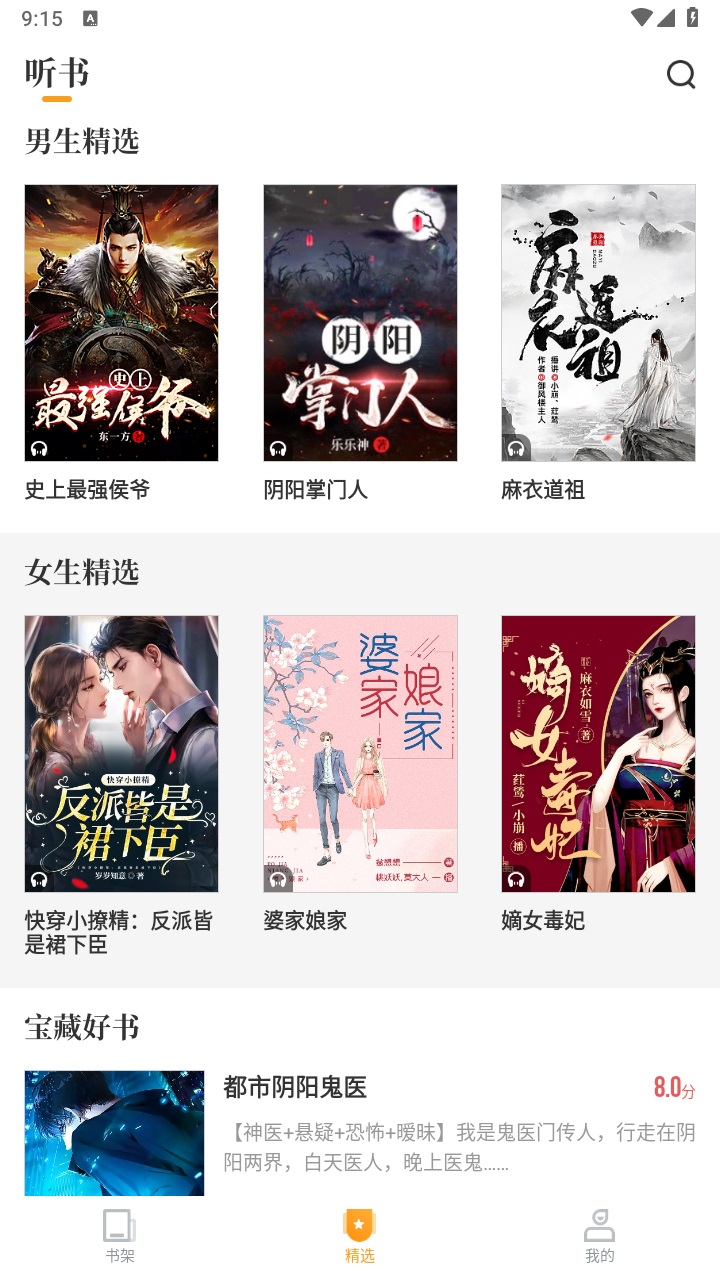Tap the 宝藏好书 section title
This screenshot has height=1280, width=720.
click(78, 1027)
